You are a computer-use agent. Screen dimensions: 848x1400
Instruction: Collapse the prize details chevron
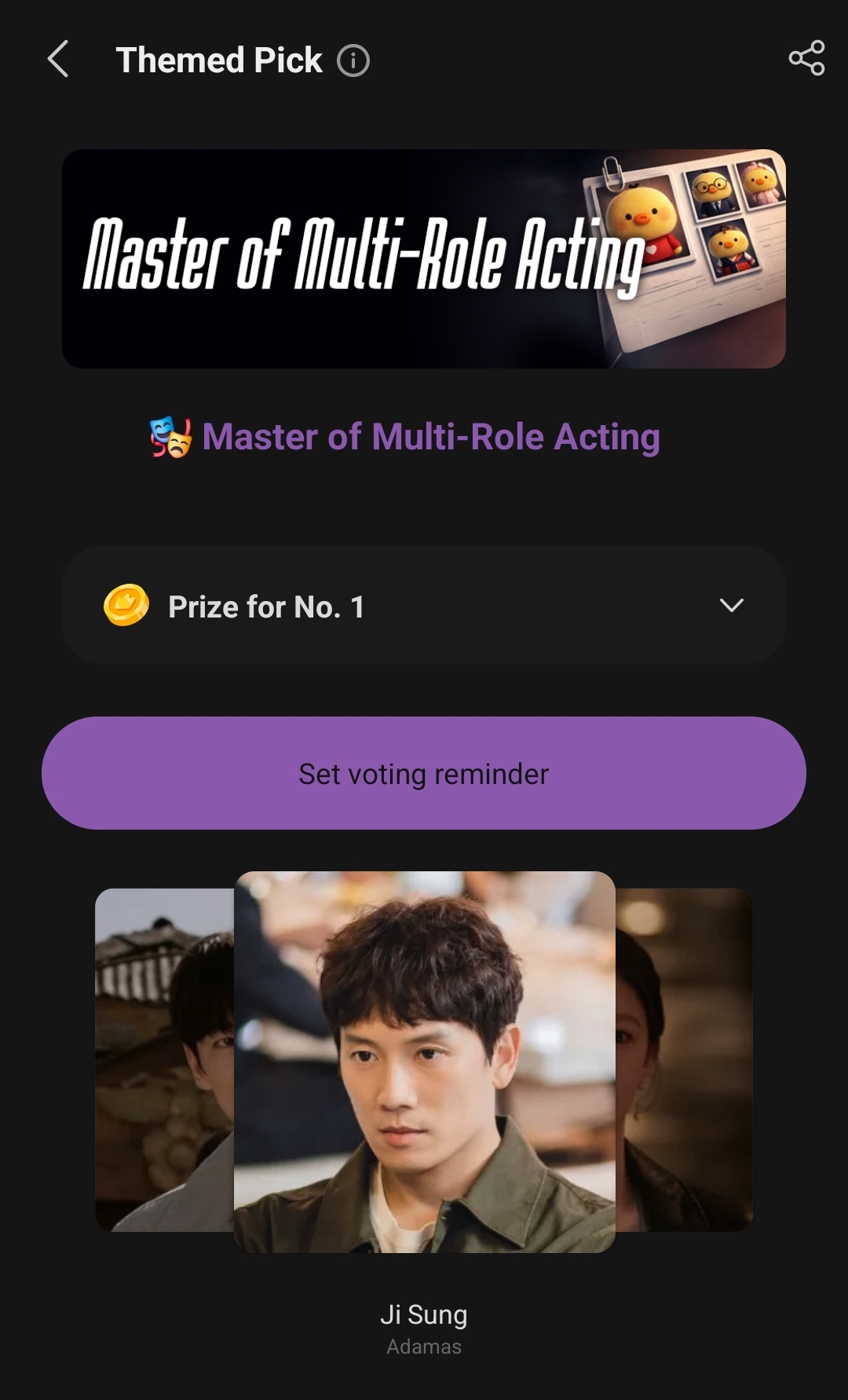(x=733, y=605)
